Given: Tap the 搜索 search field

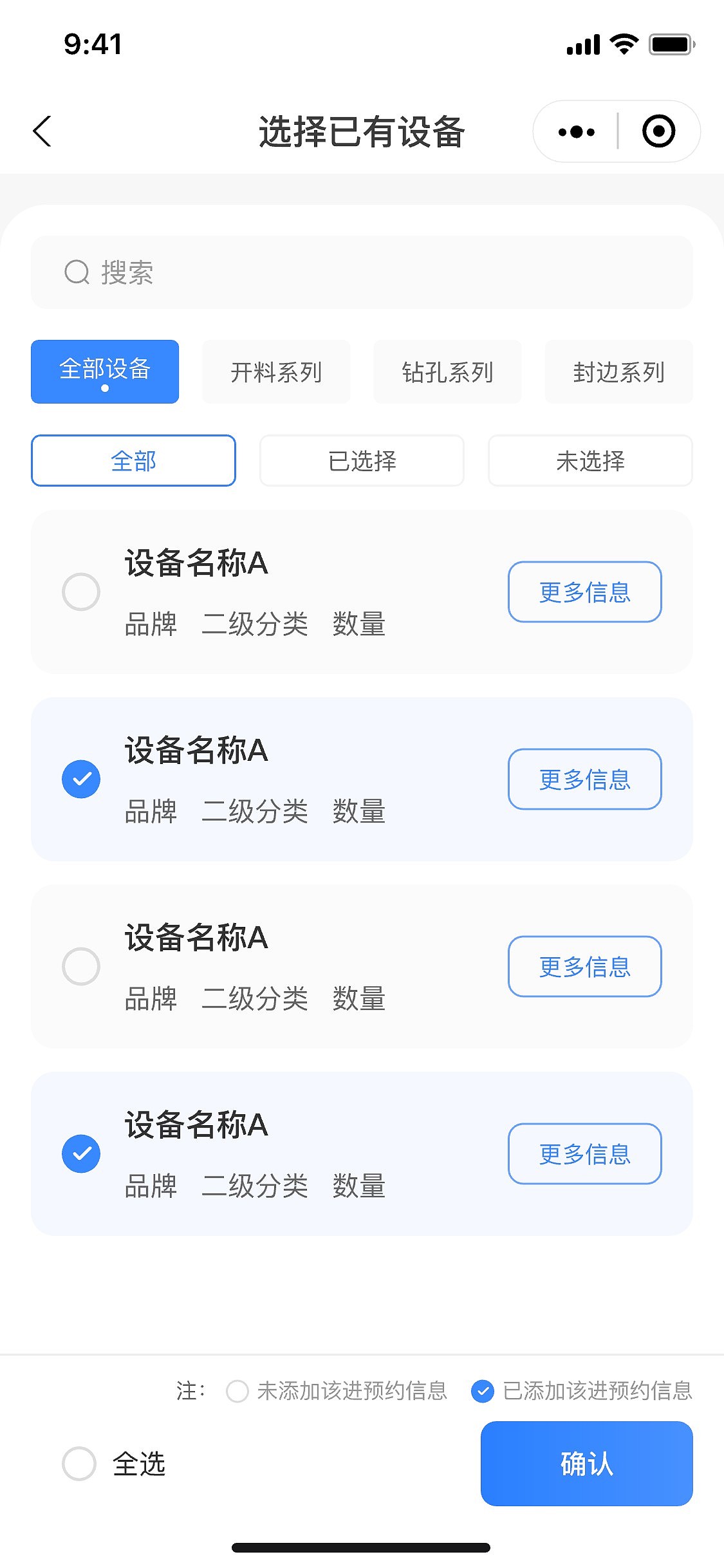Looking at the screenshot, I should coord(362,272).
